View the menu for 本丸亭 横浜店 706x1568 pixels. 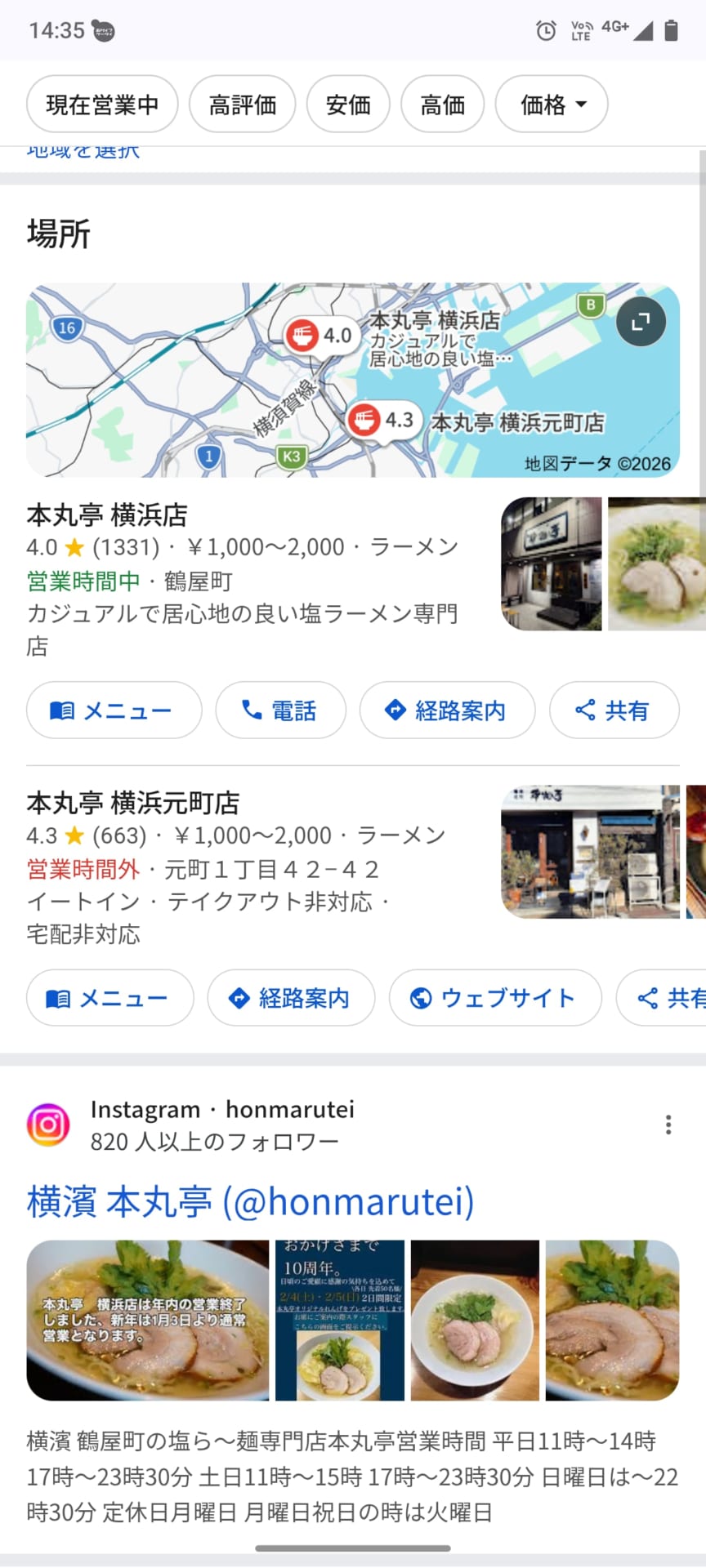pos(114,710)
